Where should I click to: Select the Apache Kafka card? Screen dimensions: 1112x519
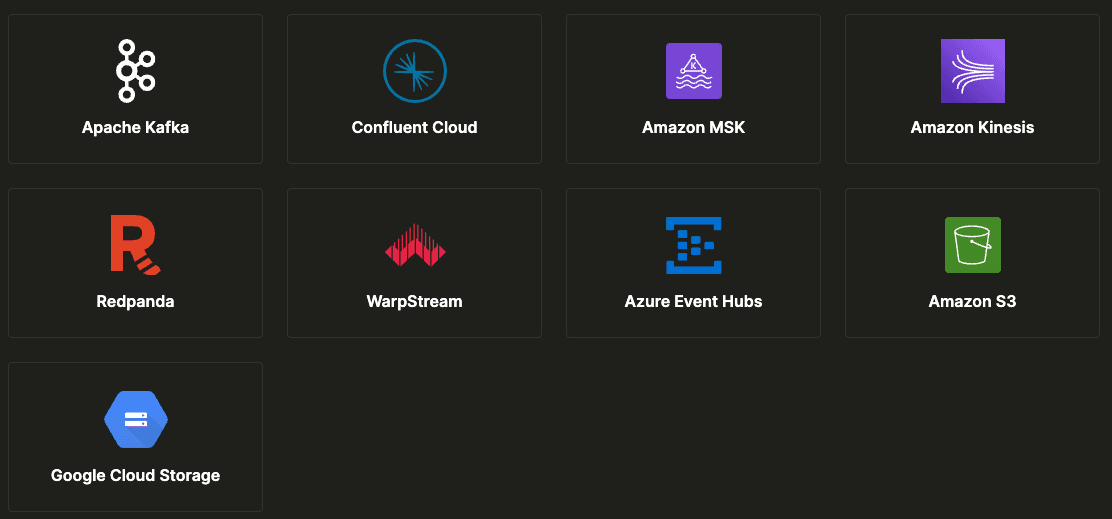pyautogui.click(x=135, y=89)
